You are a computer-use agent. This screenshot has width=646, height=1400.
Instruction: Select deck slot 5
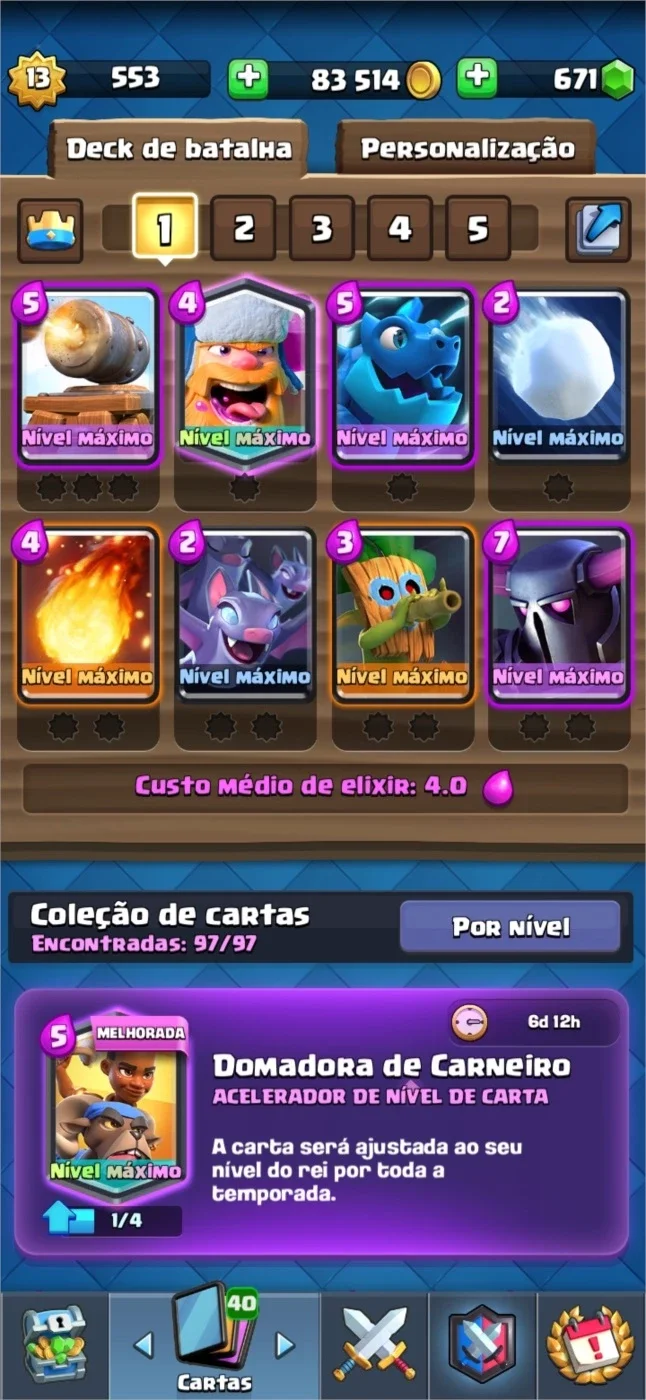[477, 229]
